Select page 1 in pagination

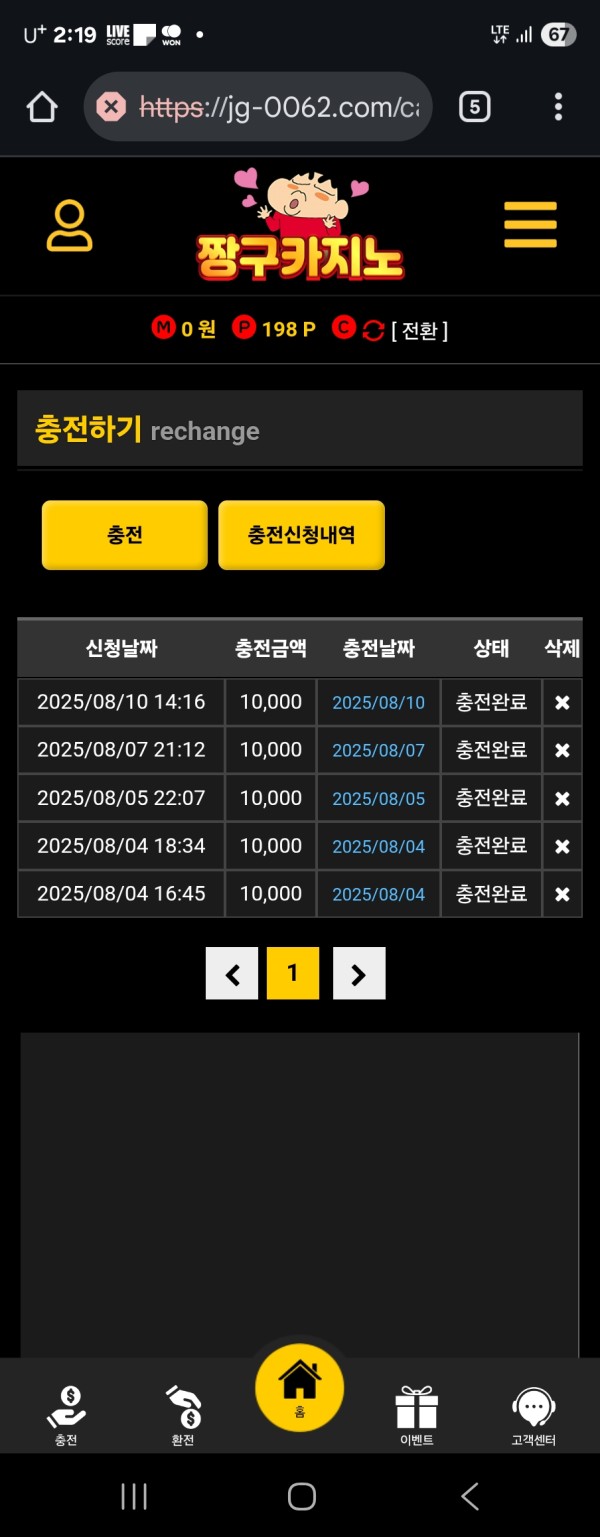point(293,974)
